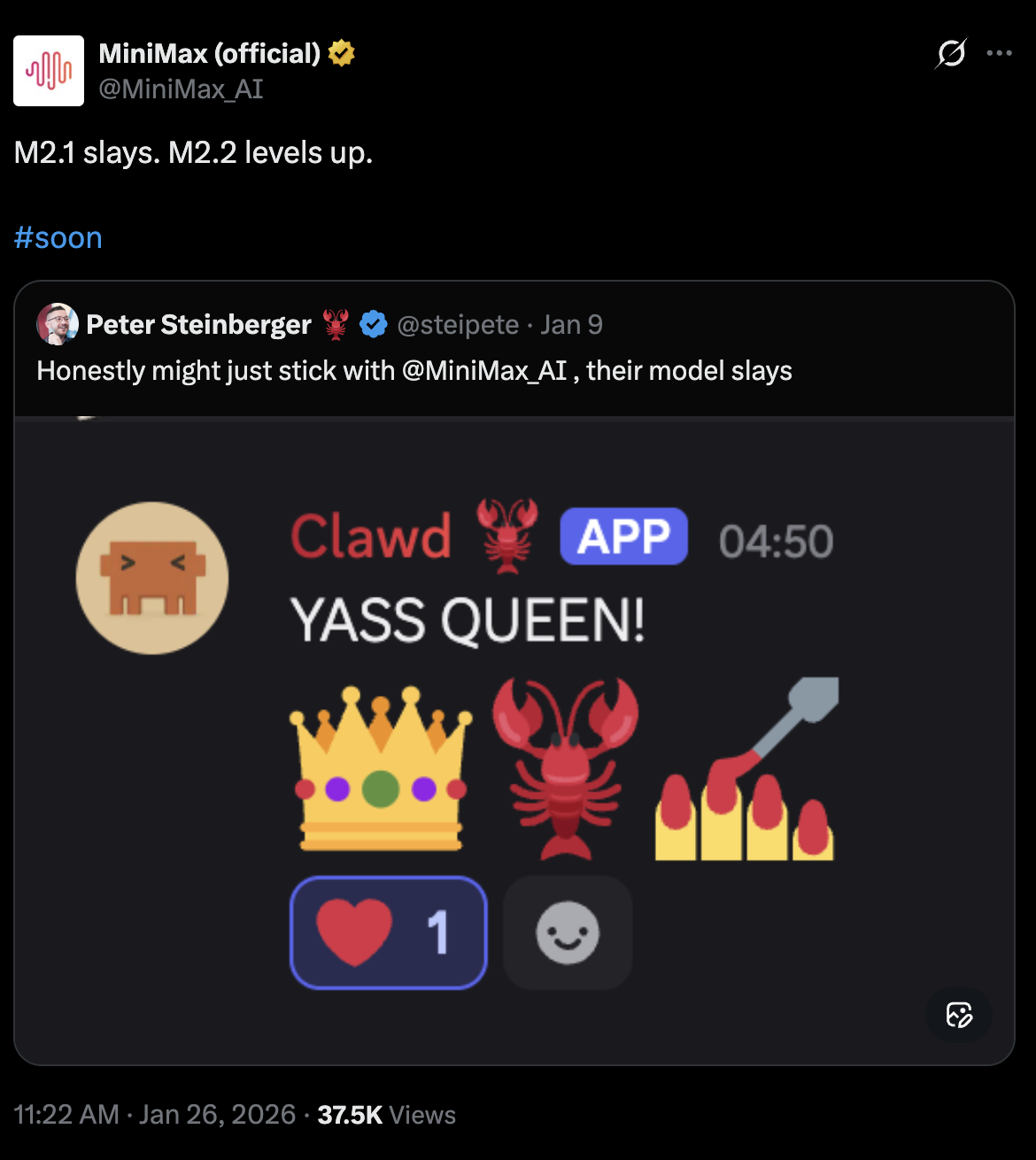Open the @MiniMax_AI handle
The height and width of the screenshot is (1160, 1036).
[x=181, y=89]
